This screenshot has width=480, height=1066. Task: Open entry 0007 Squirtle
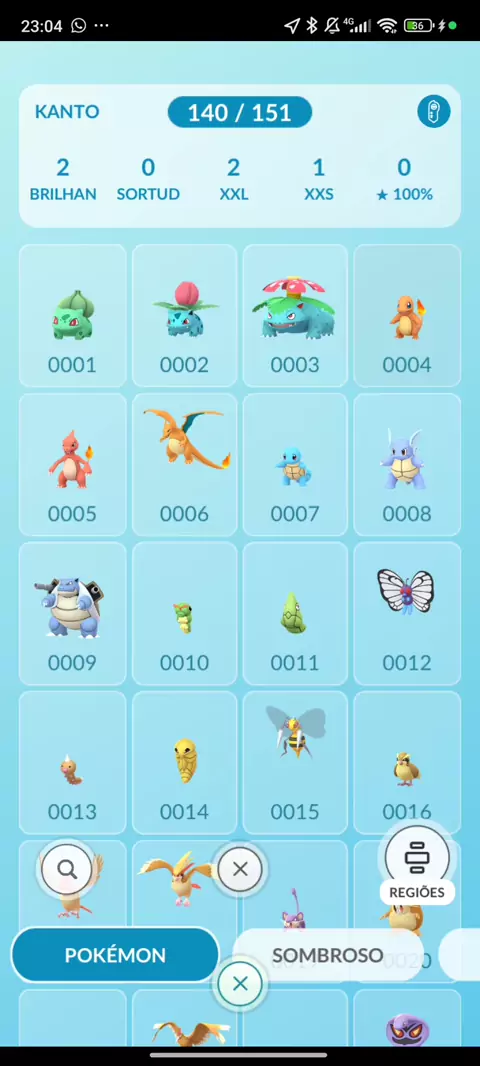tap(294, 464)
